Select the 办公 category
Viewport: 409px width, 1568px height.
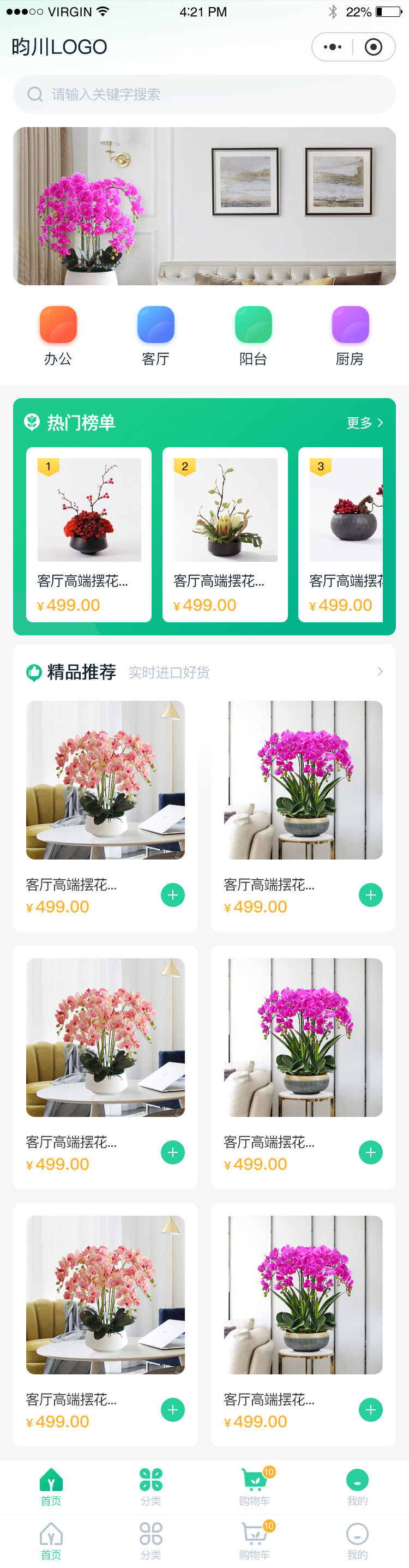(58, 335)
